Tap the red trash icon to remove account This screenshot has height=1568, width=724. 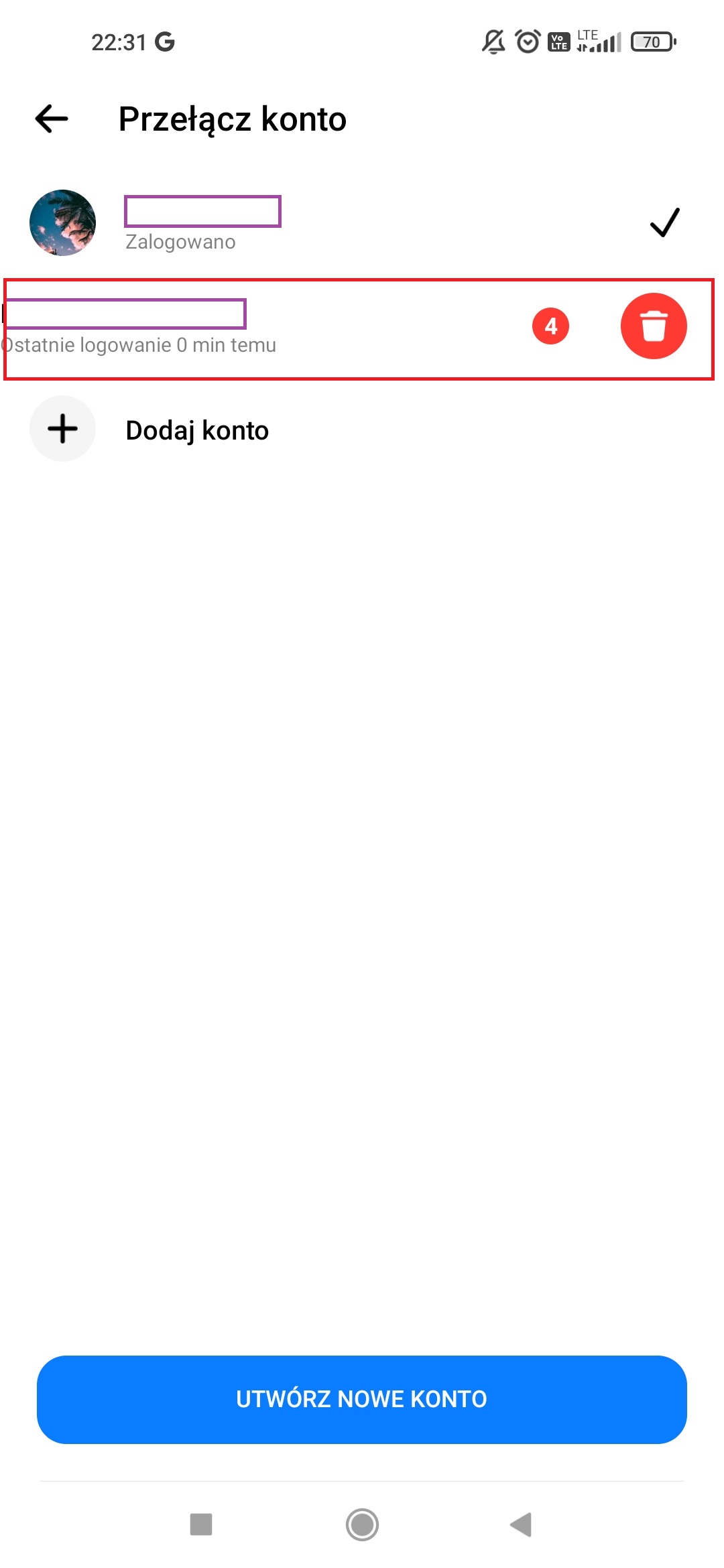click(654, 326)
